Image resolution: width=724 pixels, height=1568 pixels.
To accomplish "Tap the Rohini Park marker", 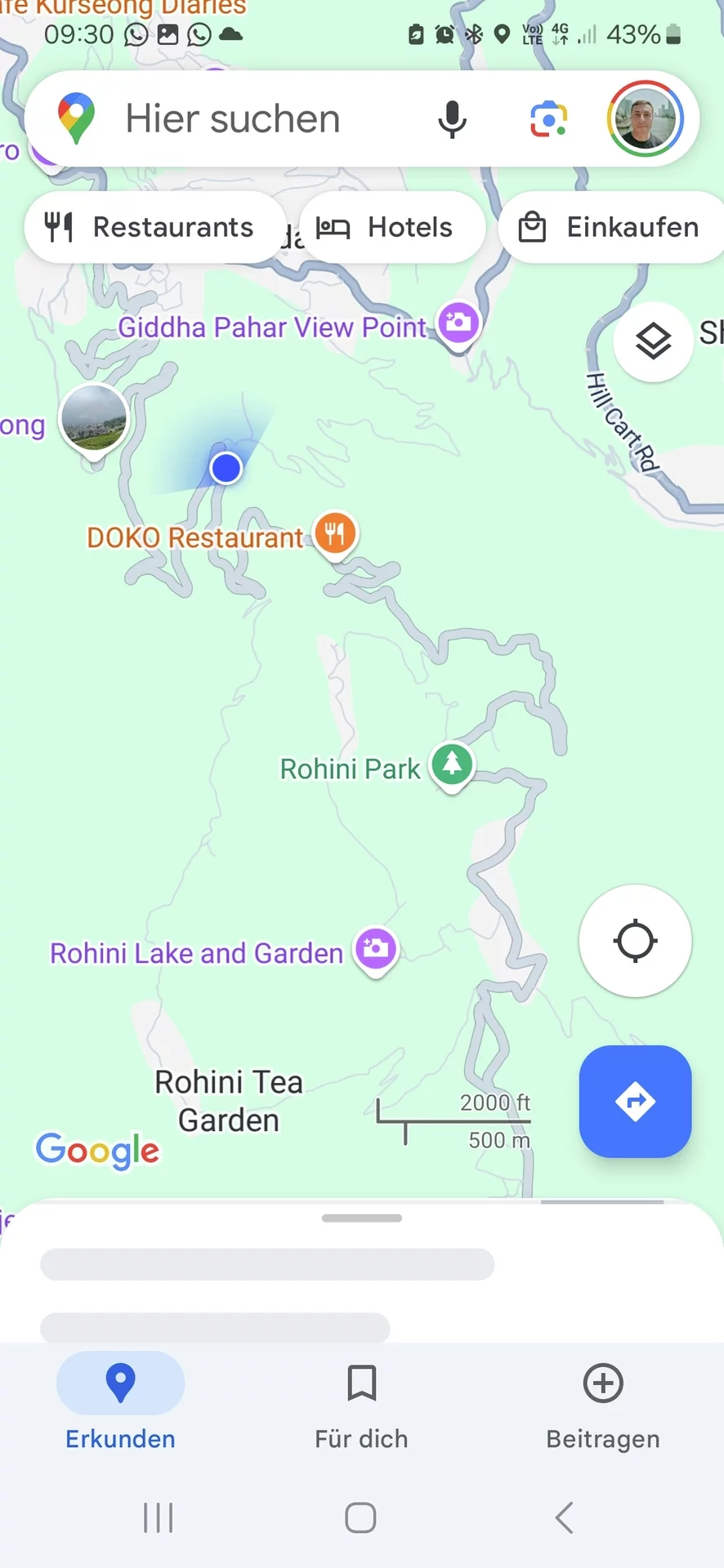I will point(452,765).
